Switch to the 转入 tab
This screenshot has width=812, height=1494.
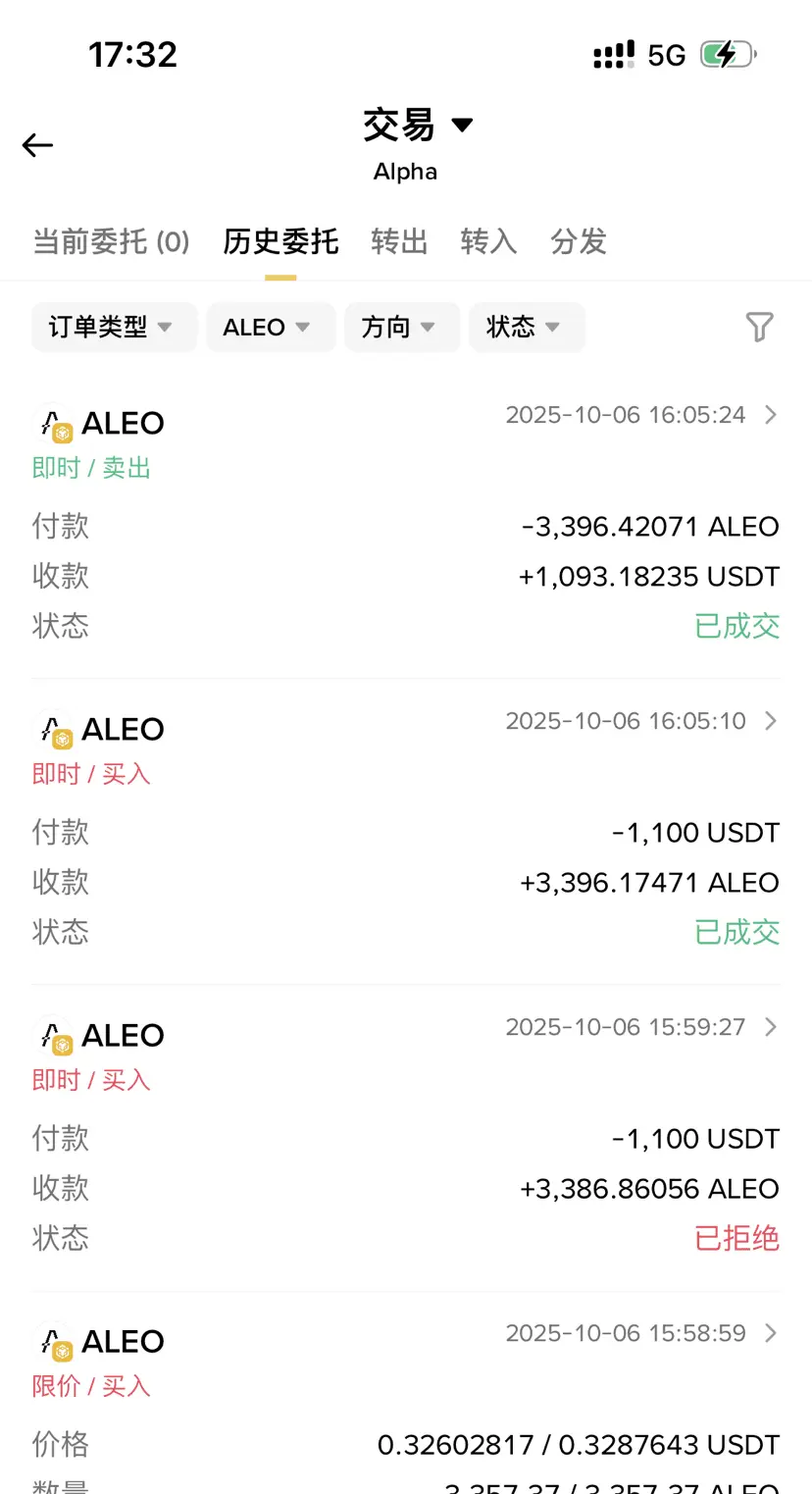[x=488, y=241]
